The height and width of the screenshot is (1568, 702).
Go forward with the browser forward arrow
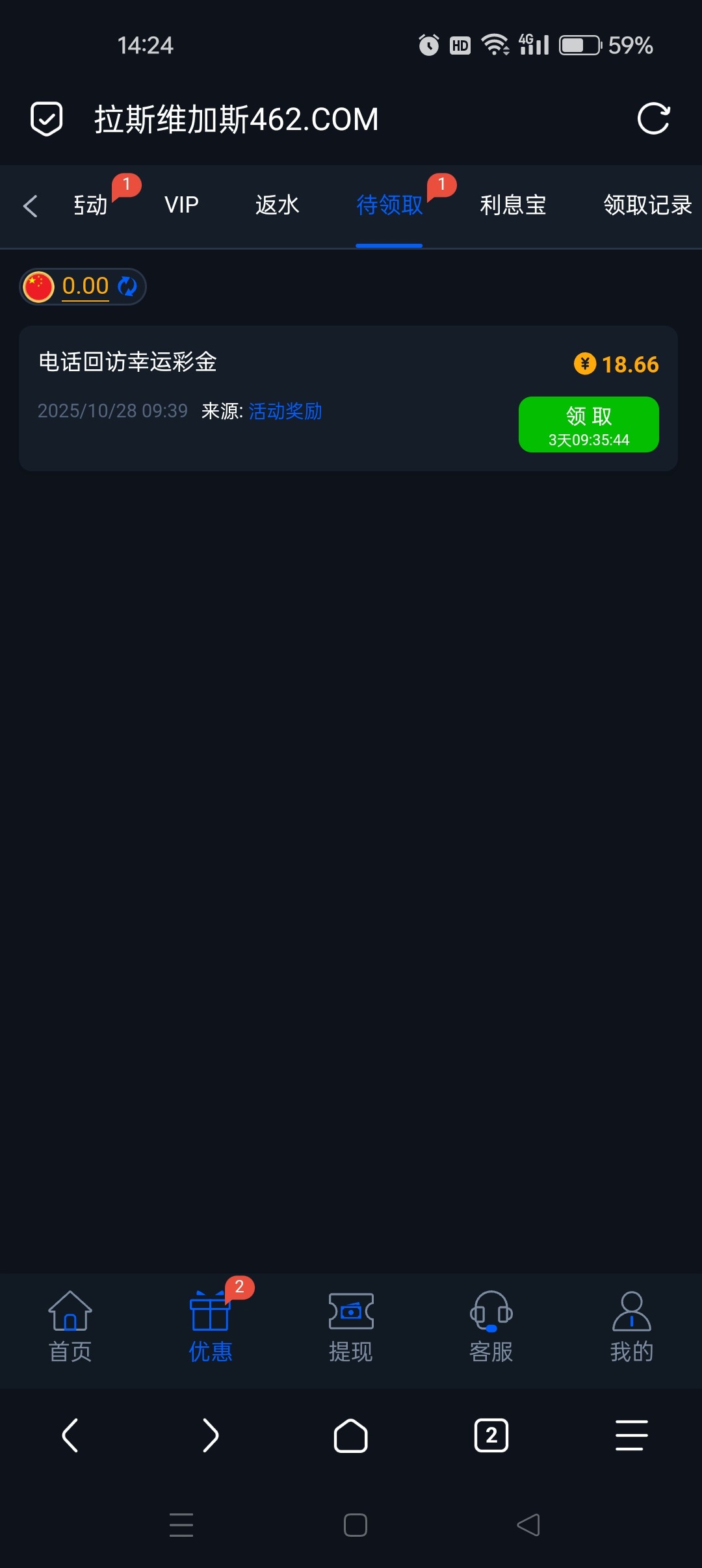click(210, 1435)
